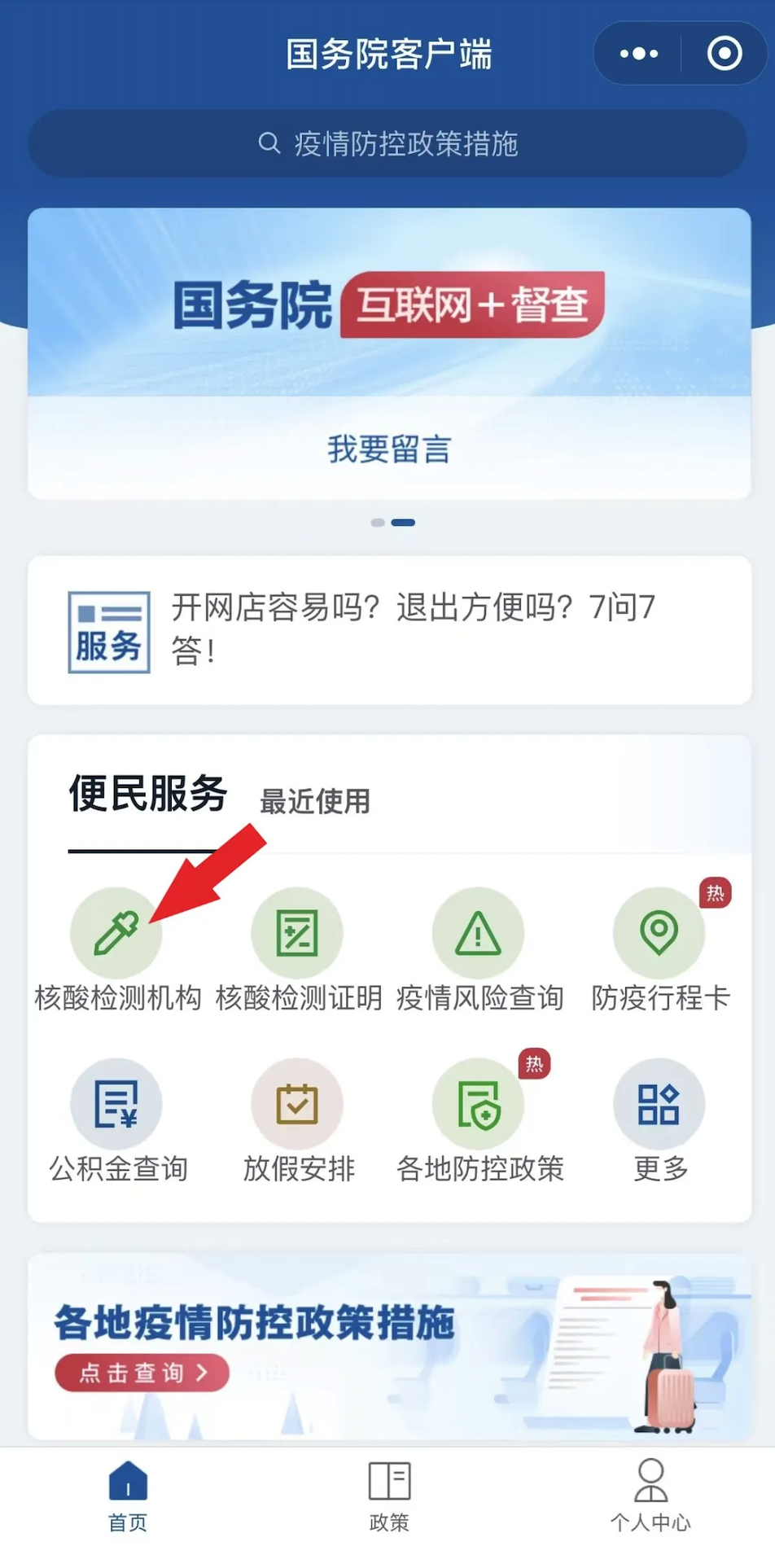The width and height of the screenshot is (775, 1568).
Task: Show 更多 services
Action: [x=659, y=1121]
